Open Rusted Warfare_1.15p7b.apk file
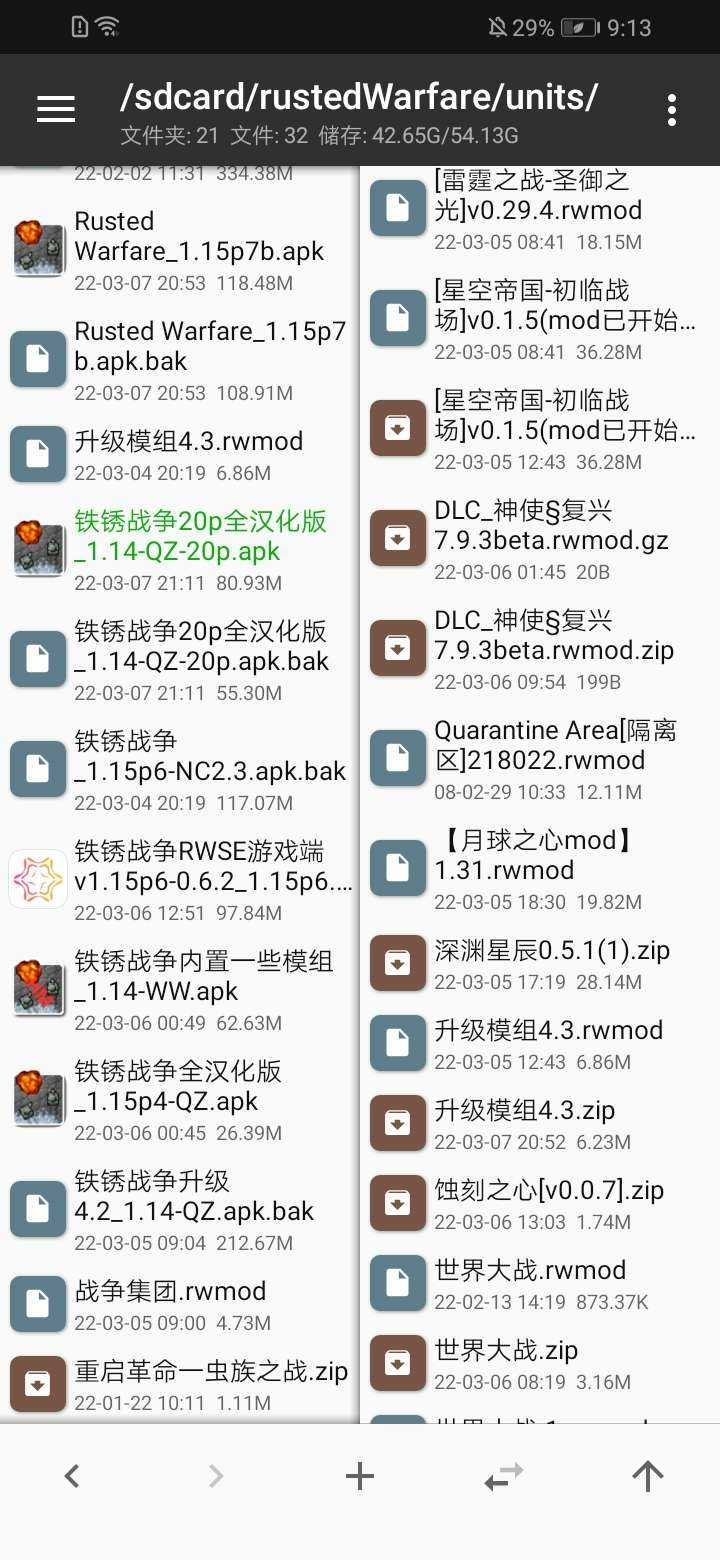The width and height of the screenshot is (720, 1560). point(198,249)
